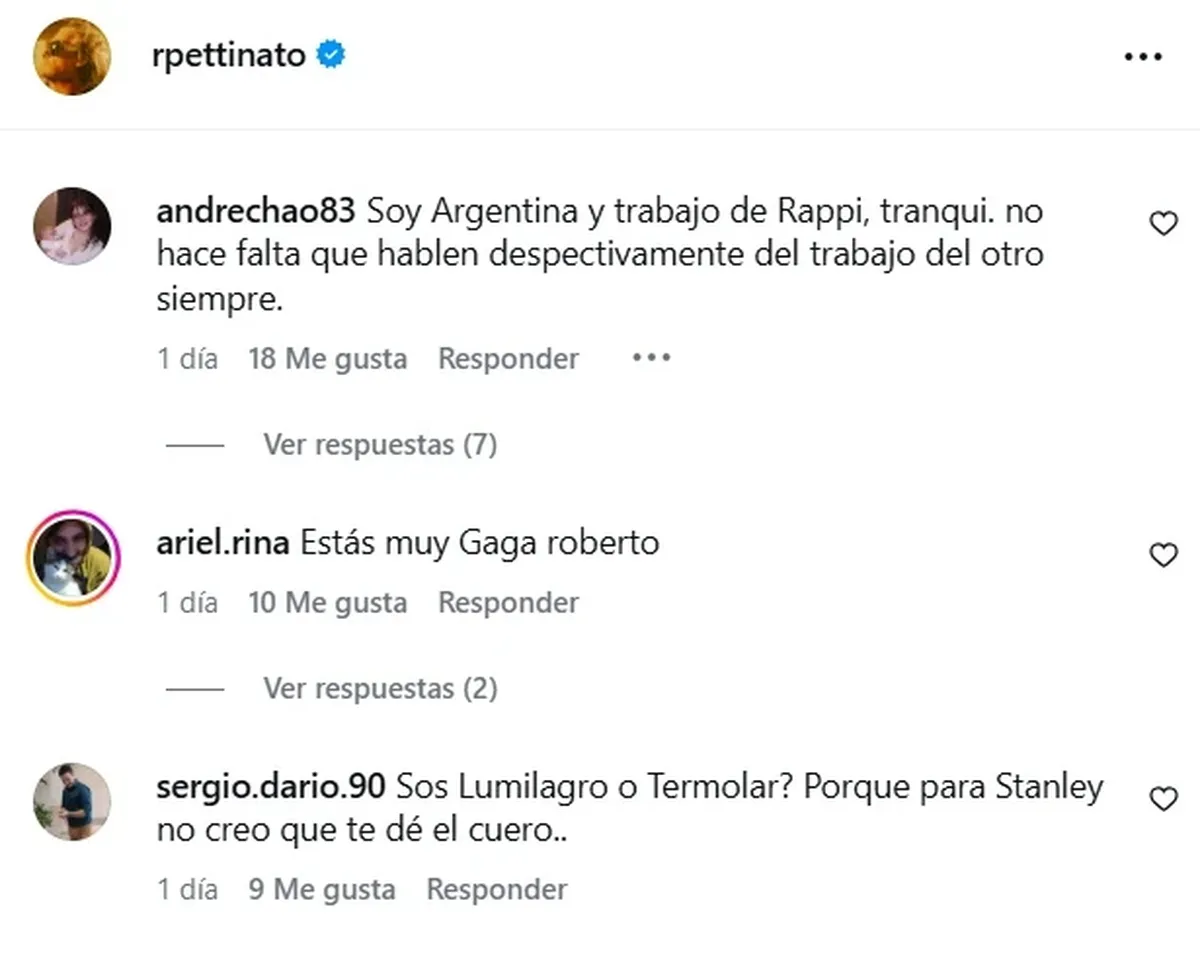Viewport: 1200px width, 956px height.
Task: Like sergio.dario.90's comment
Action: (x=1163, y=799)
